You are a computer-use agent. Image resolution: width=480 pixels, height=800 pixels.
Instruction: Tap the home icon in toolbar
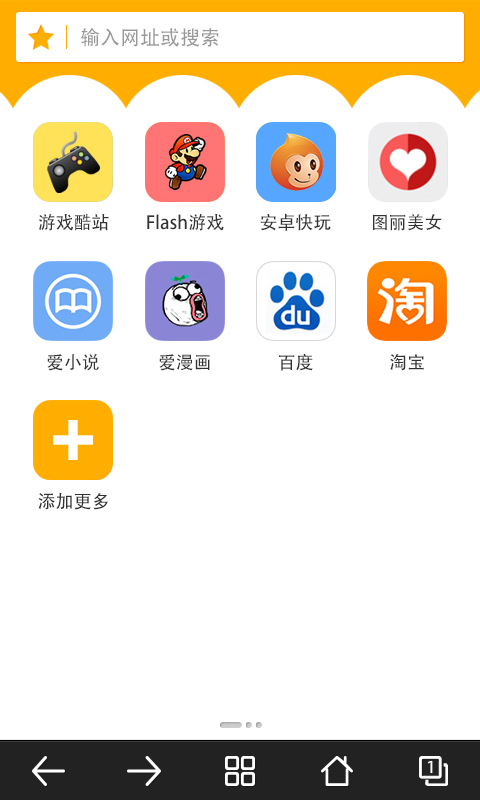coord(337,770)
